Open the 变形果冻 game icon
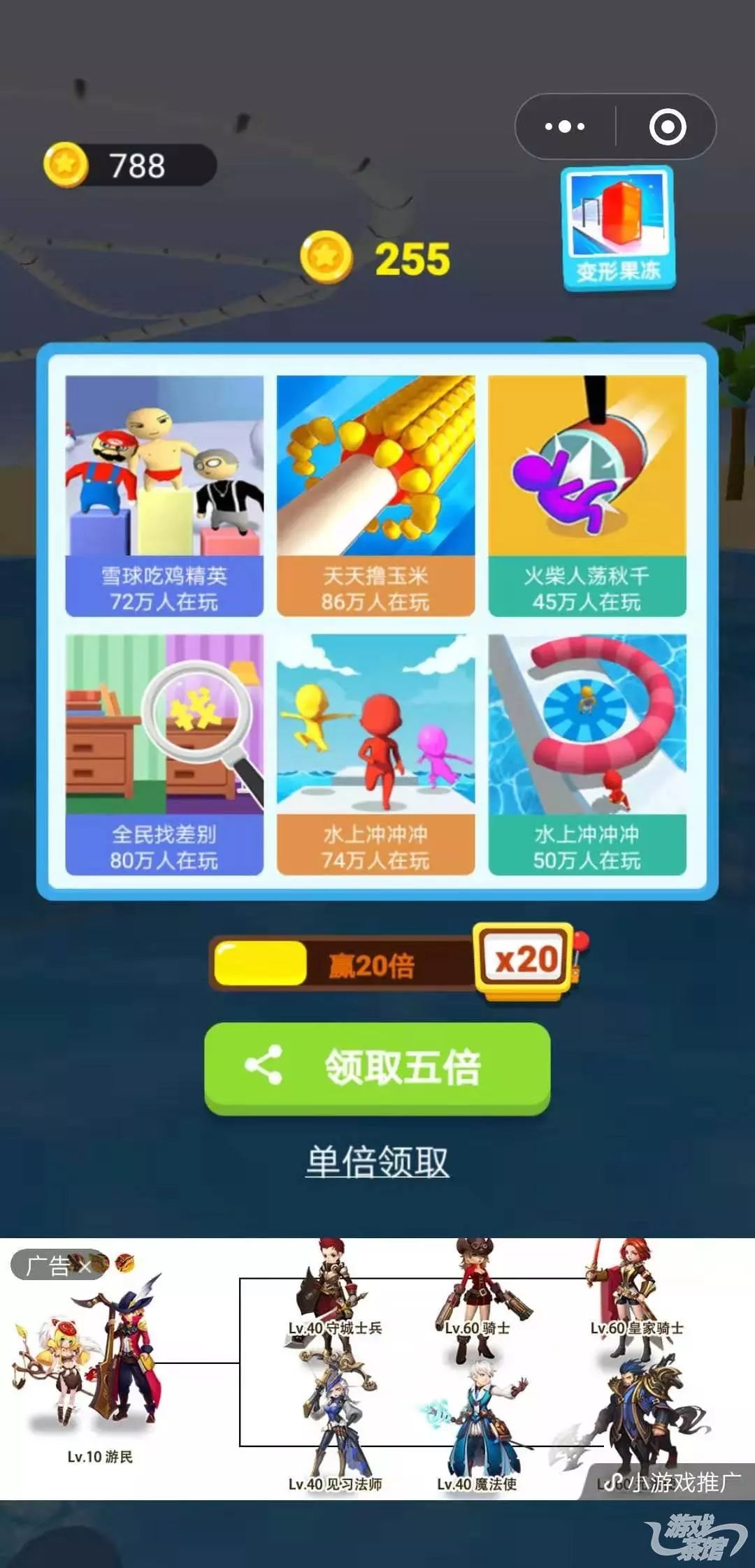Image resolution: width=755 pixels, height=1568 pixels. tap(618, 228)
